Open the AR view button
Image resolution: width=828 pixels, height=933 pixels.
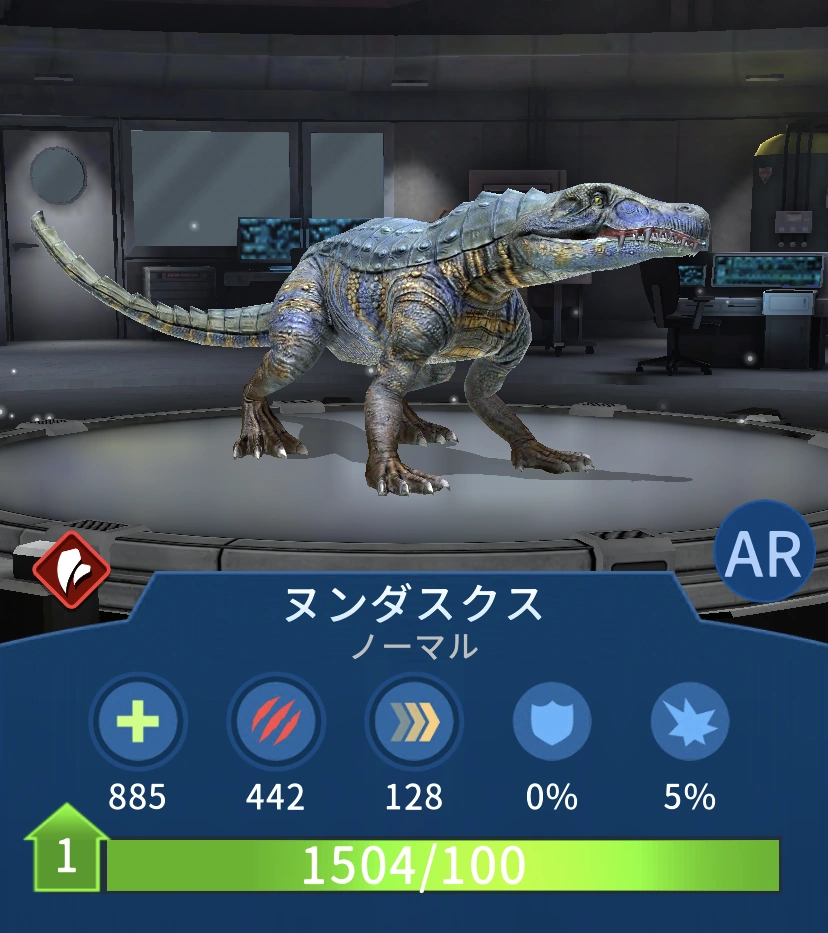pyautogui.click(x=764, y=551)
